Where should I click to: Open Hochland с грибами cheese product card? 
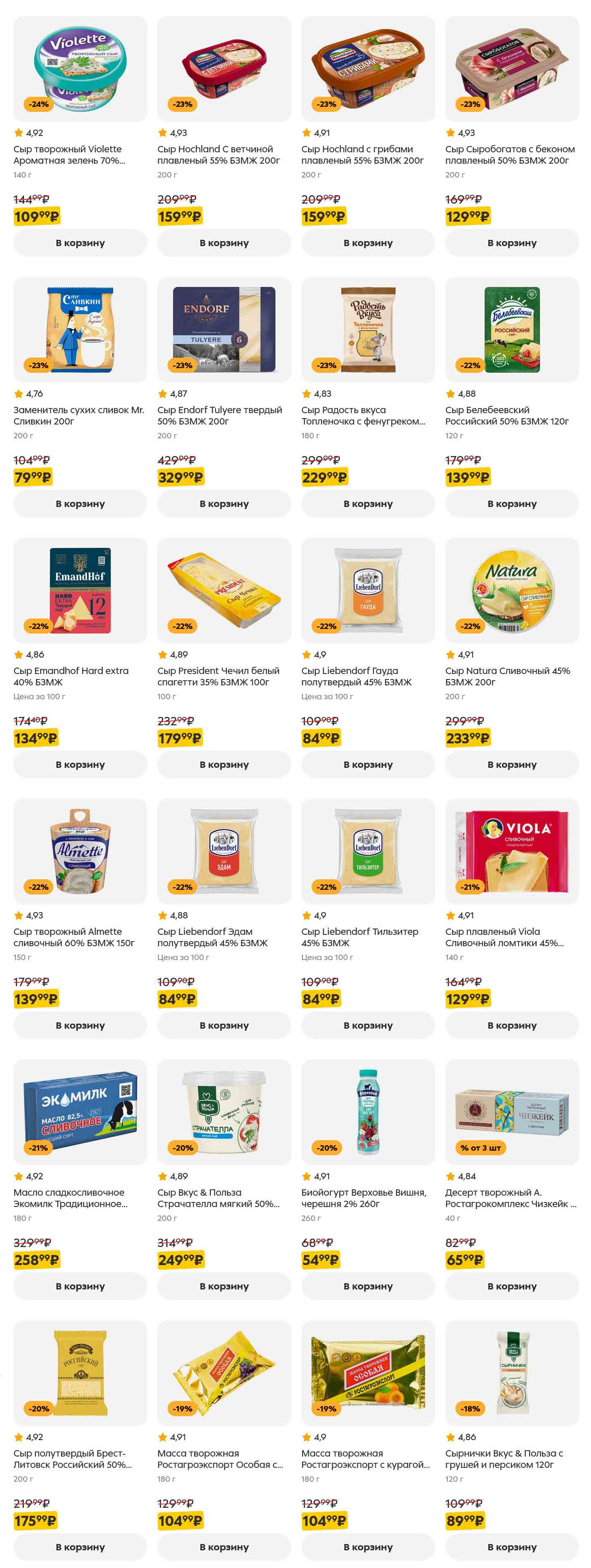pyautogui.click(x=367, y=154)
